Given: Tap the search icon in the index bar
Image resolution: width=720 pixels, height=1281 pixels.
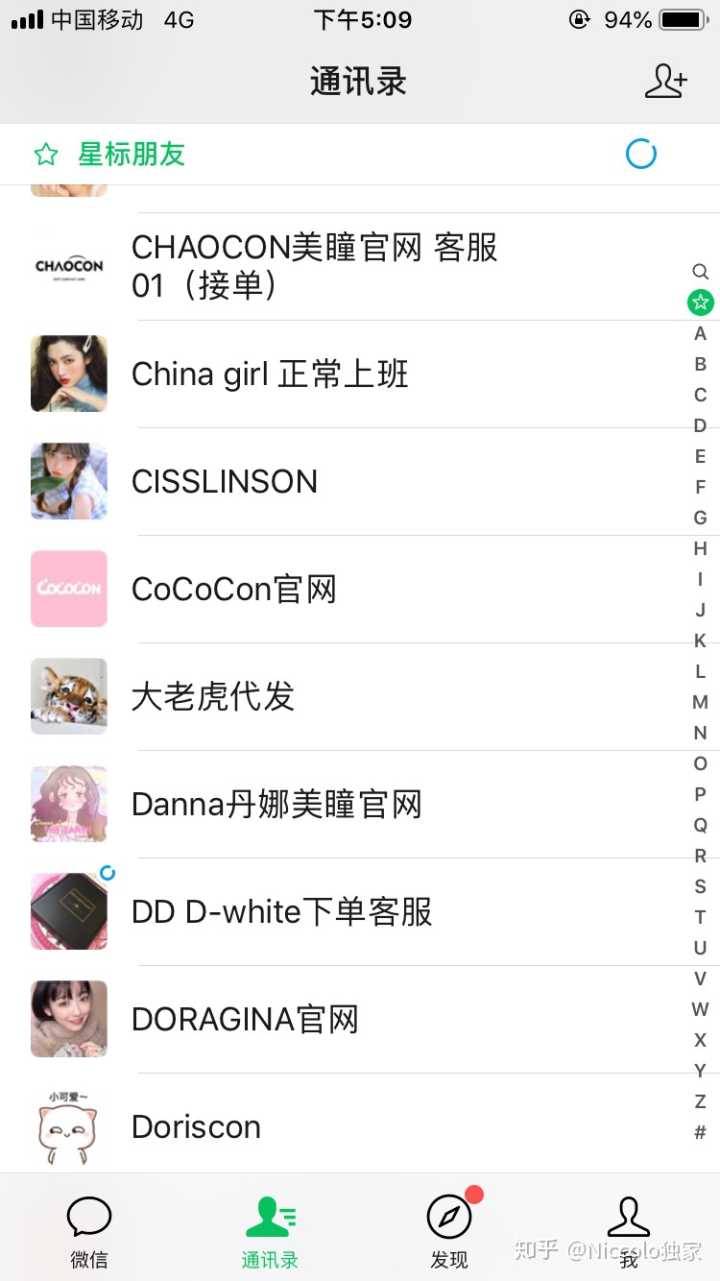Looking at the screenshot, I should (700, 271).
